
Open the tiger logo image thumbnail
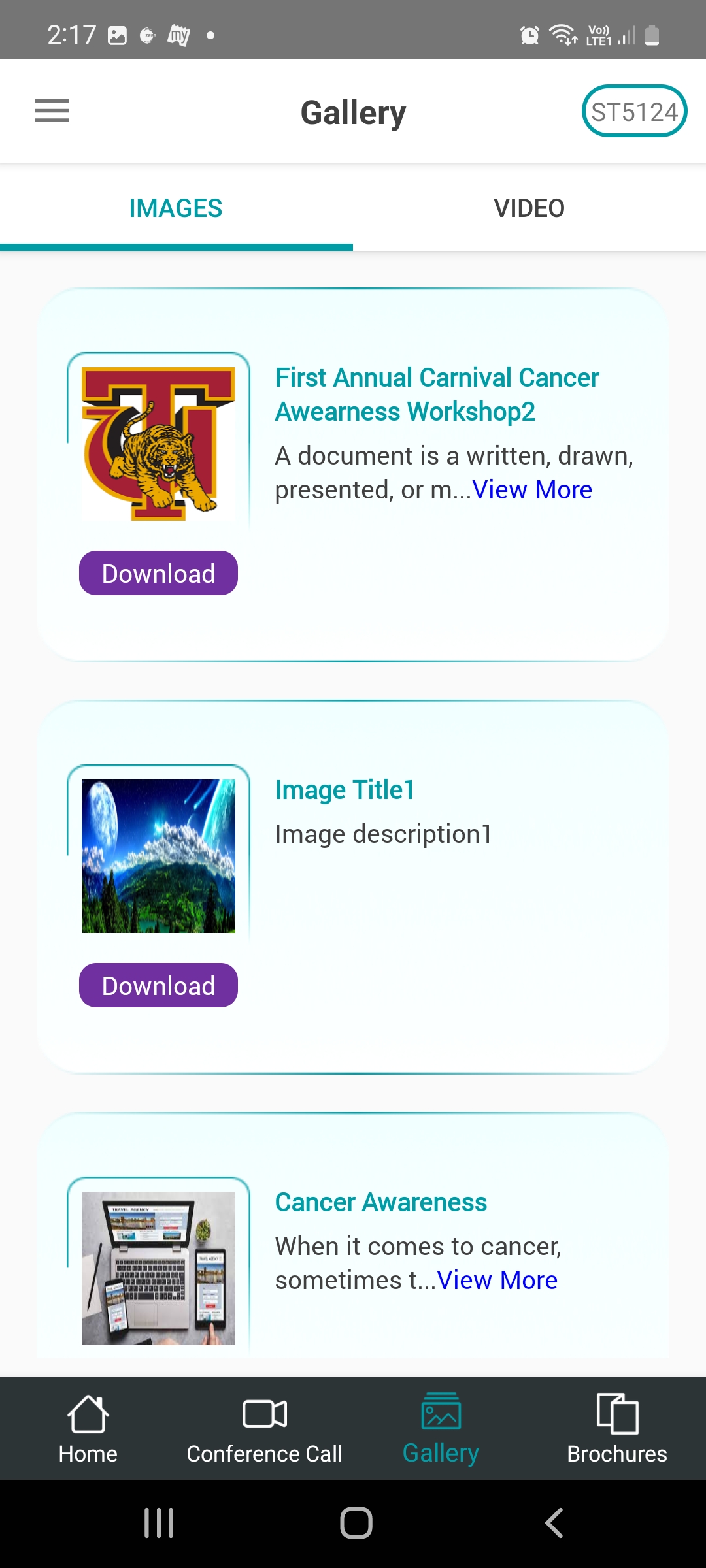(x=158, y=444)
